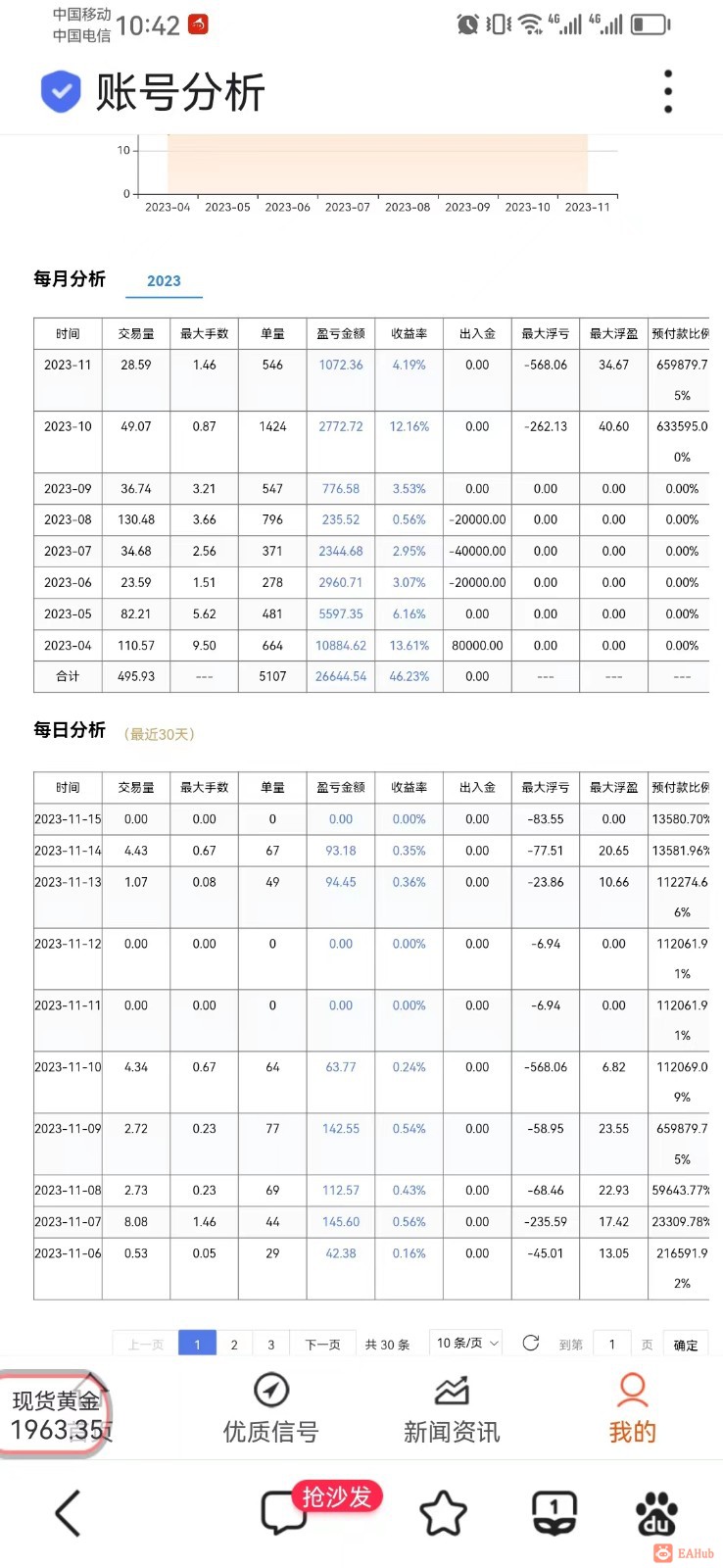Go to page 3 of daily analysis

[x=271, y=1345]
